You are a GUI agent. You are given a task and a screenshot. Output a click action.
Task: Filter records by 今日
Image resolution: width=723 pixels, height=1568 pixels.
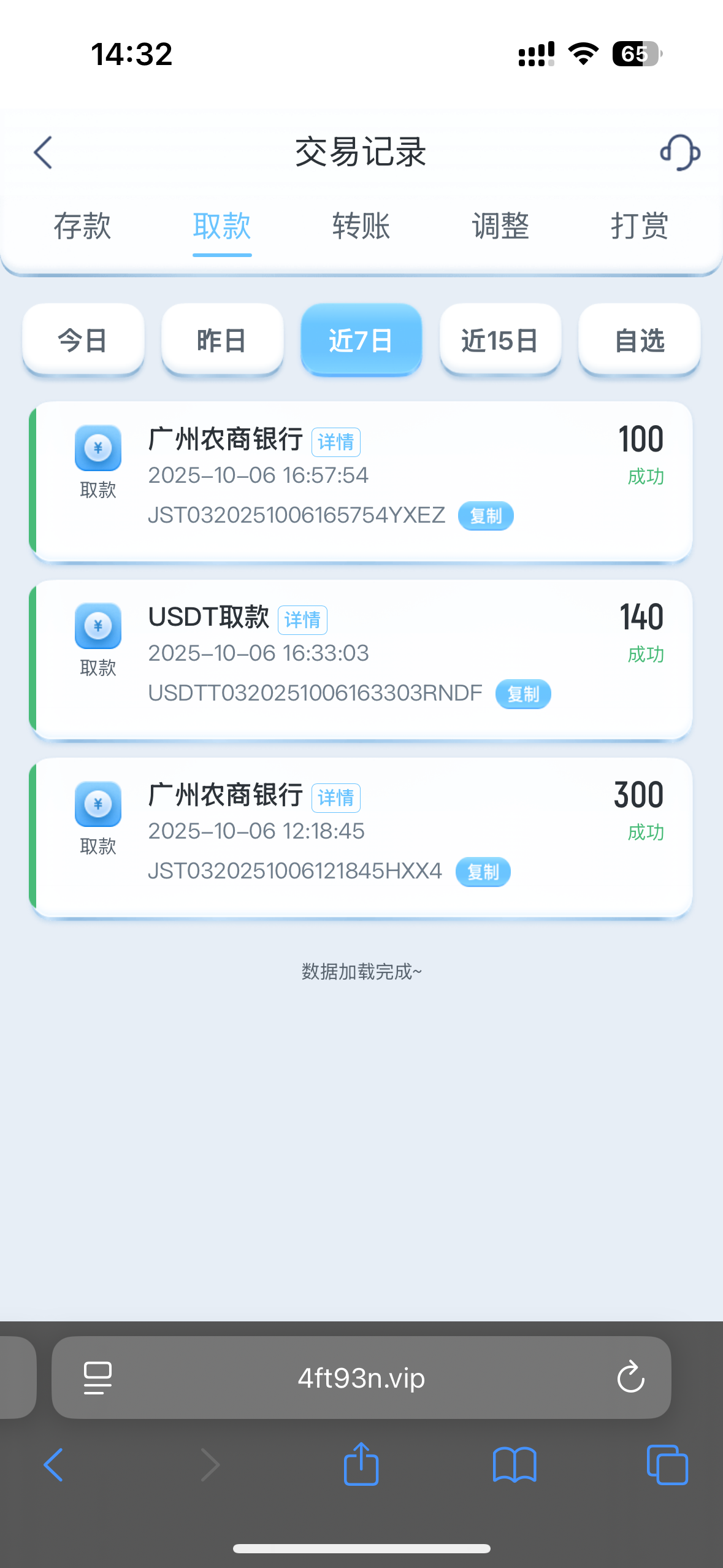[83, 340]
